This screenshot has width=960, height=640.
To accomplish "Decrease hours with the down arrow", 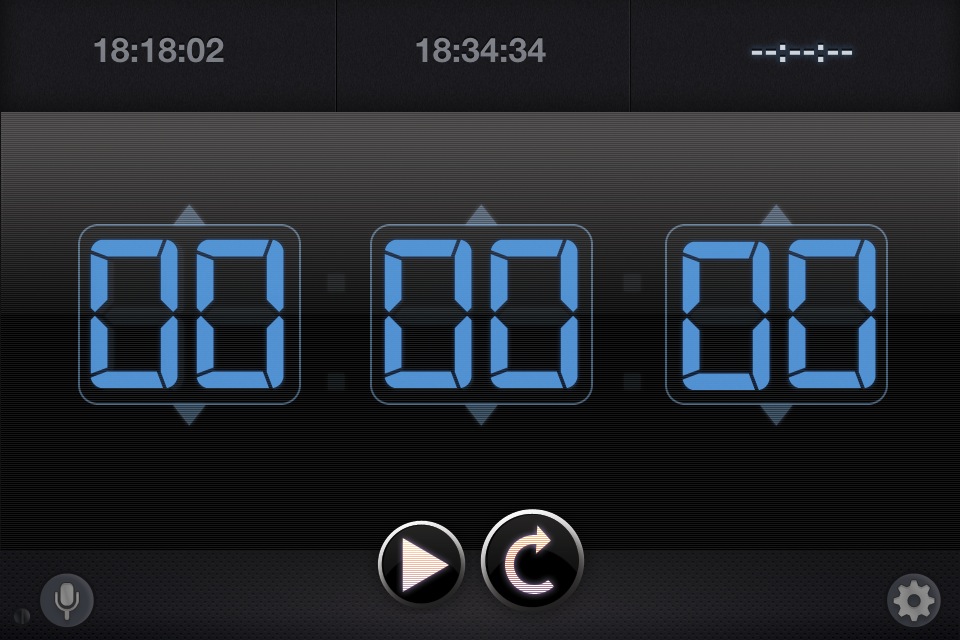I will 189,414.
